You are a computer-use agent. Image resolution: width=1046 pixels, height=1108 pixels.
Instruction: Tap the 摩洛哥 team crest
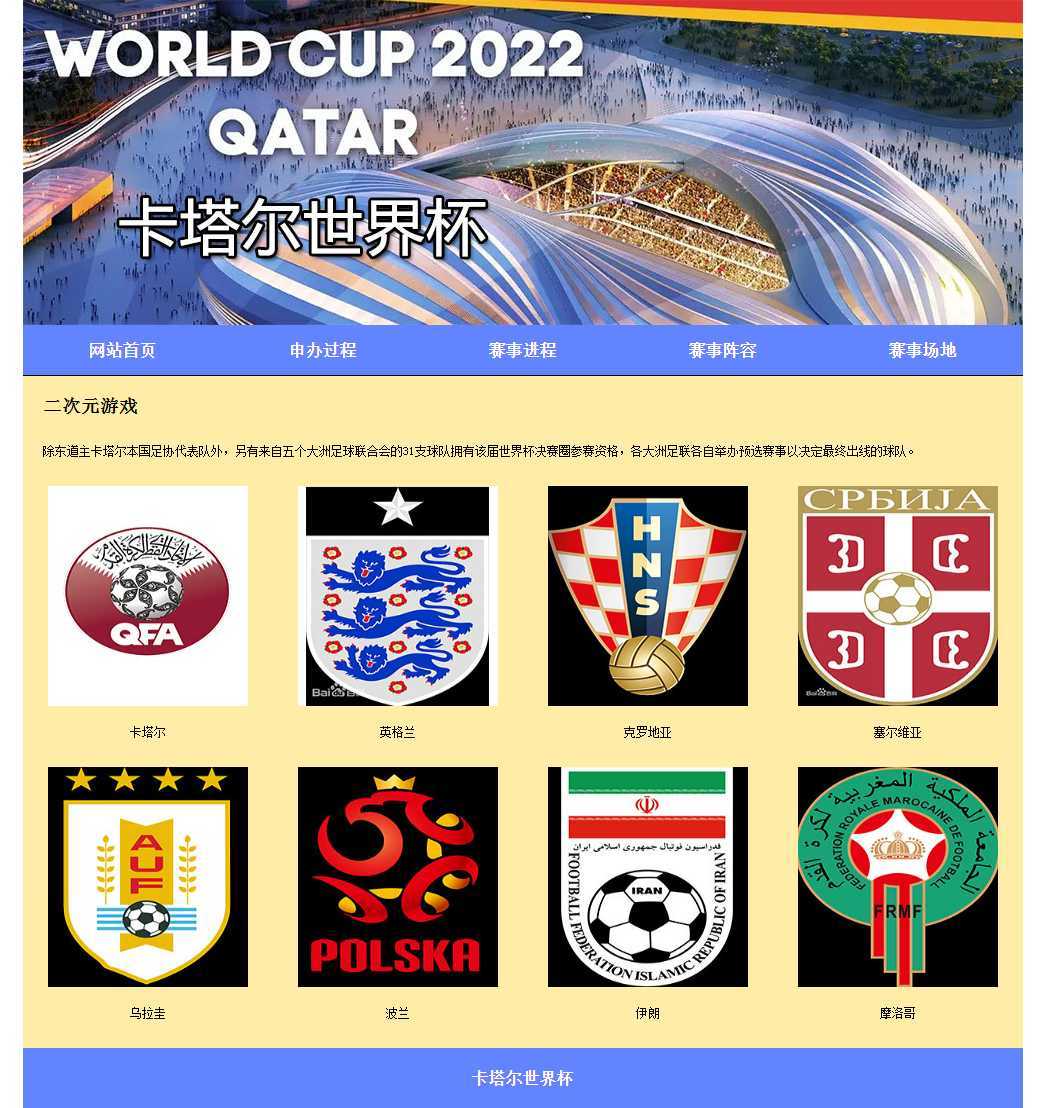click(898, 877)
